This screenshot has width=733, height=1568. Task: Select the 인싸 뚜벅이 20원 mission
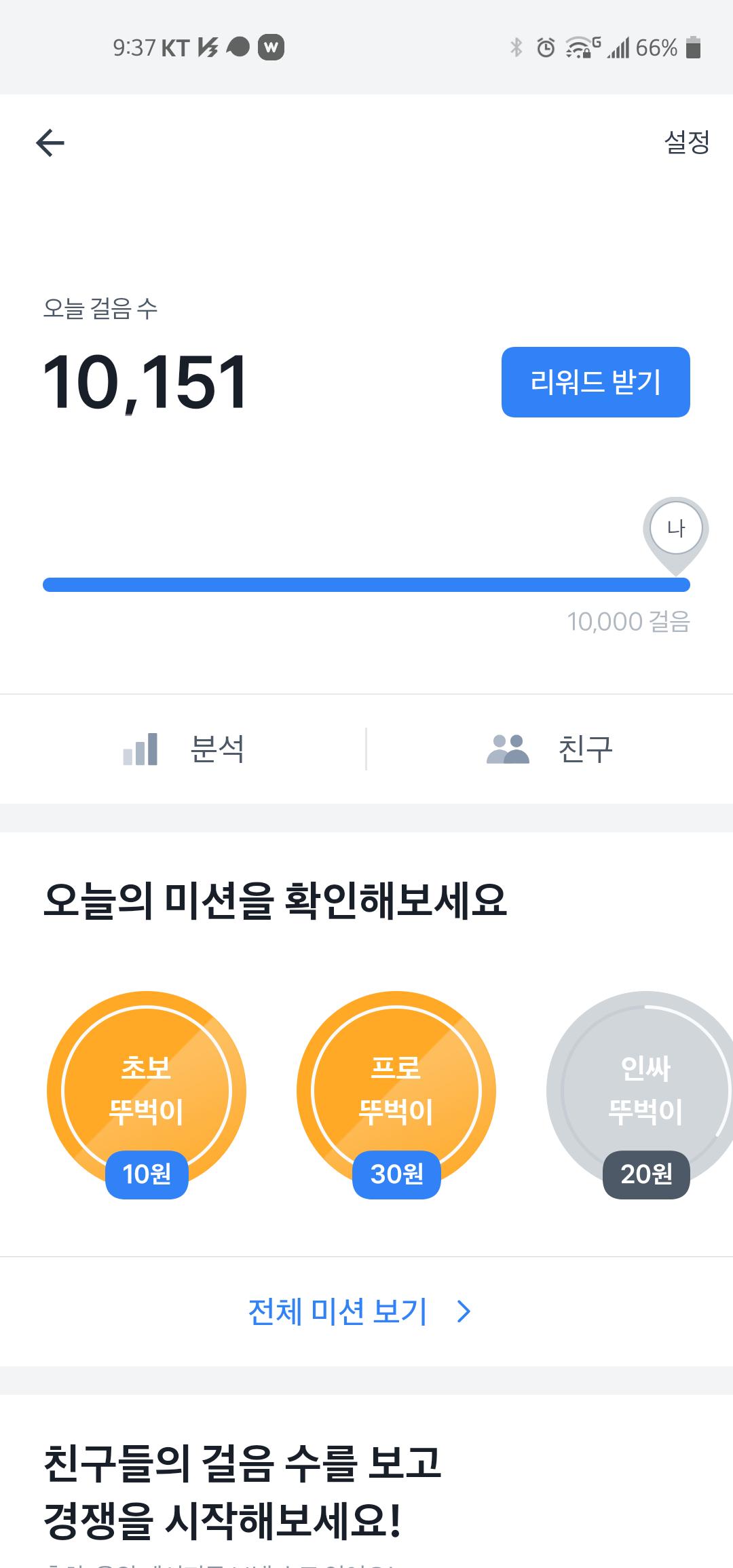click(x=645, y=1094)
